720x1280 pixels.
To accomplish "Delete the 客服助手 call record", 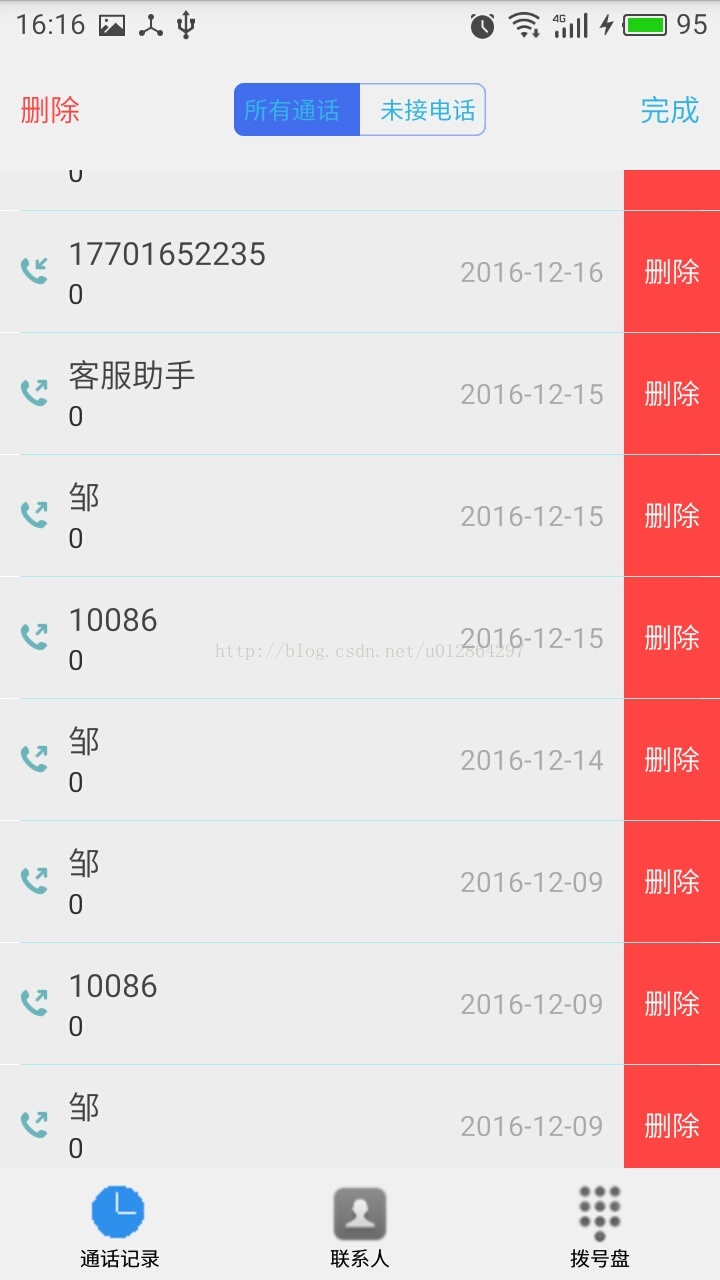I will click(x=672, y=394).
